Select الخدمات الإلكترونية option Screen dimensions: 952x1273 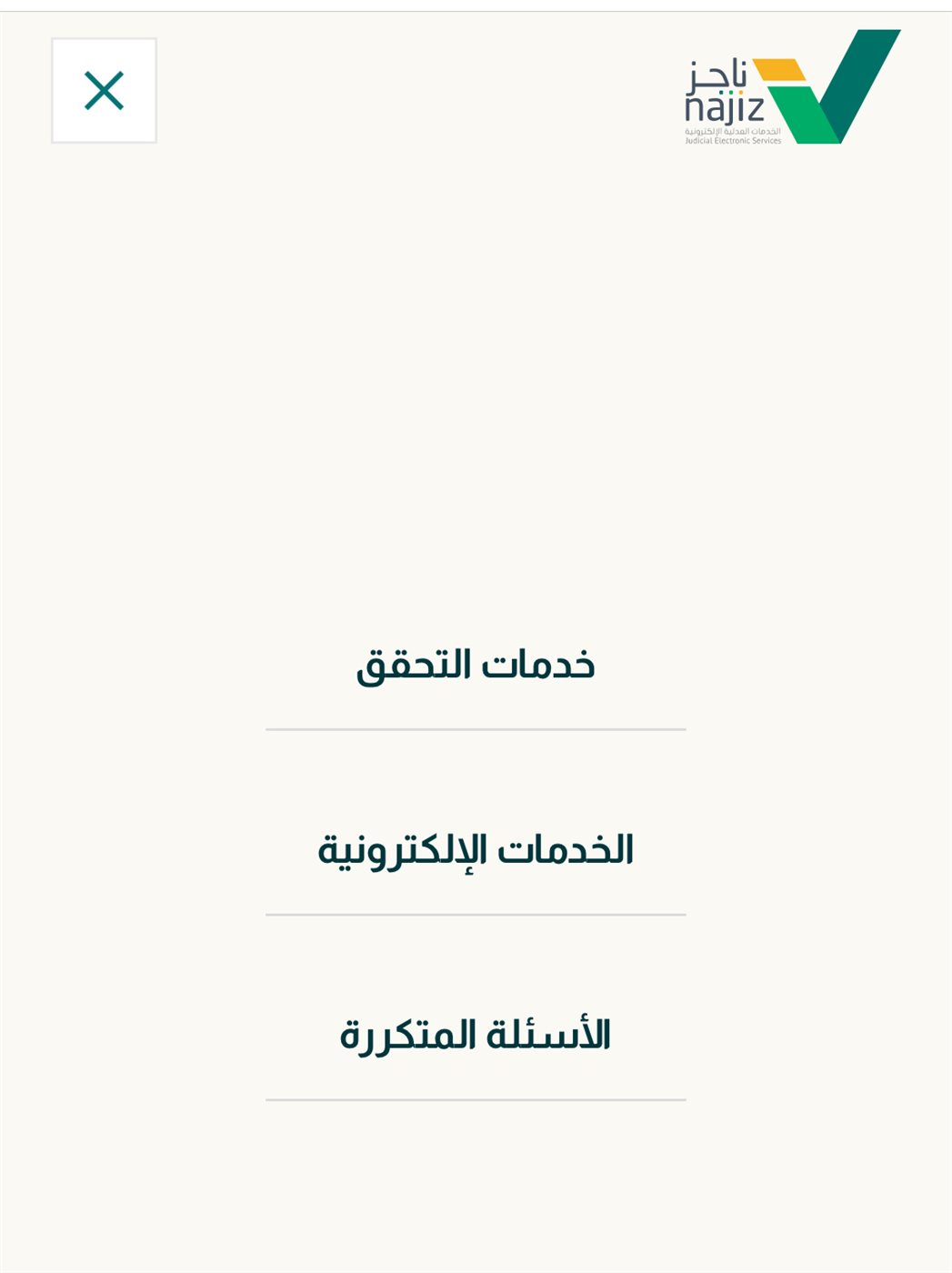(x=476, y=850)
